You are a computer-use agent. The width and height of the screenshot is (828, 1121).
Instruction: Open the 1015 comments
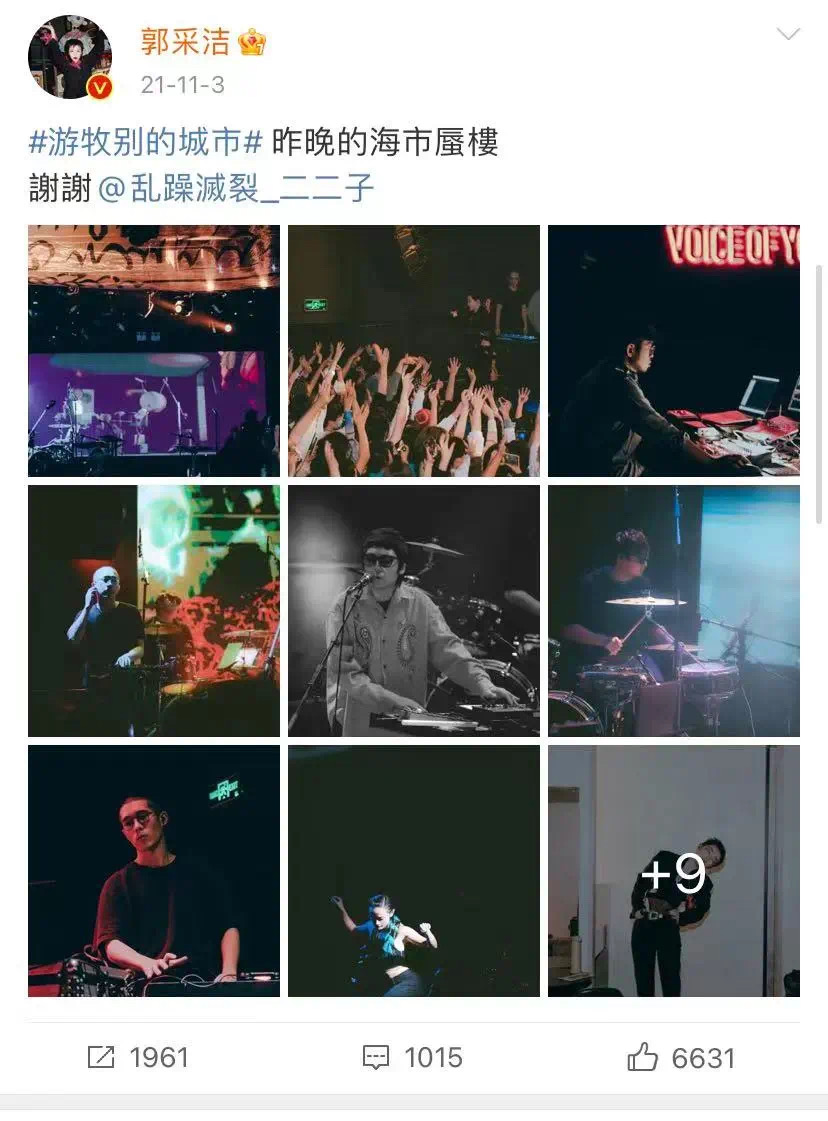[x=412, y=1057]
